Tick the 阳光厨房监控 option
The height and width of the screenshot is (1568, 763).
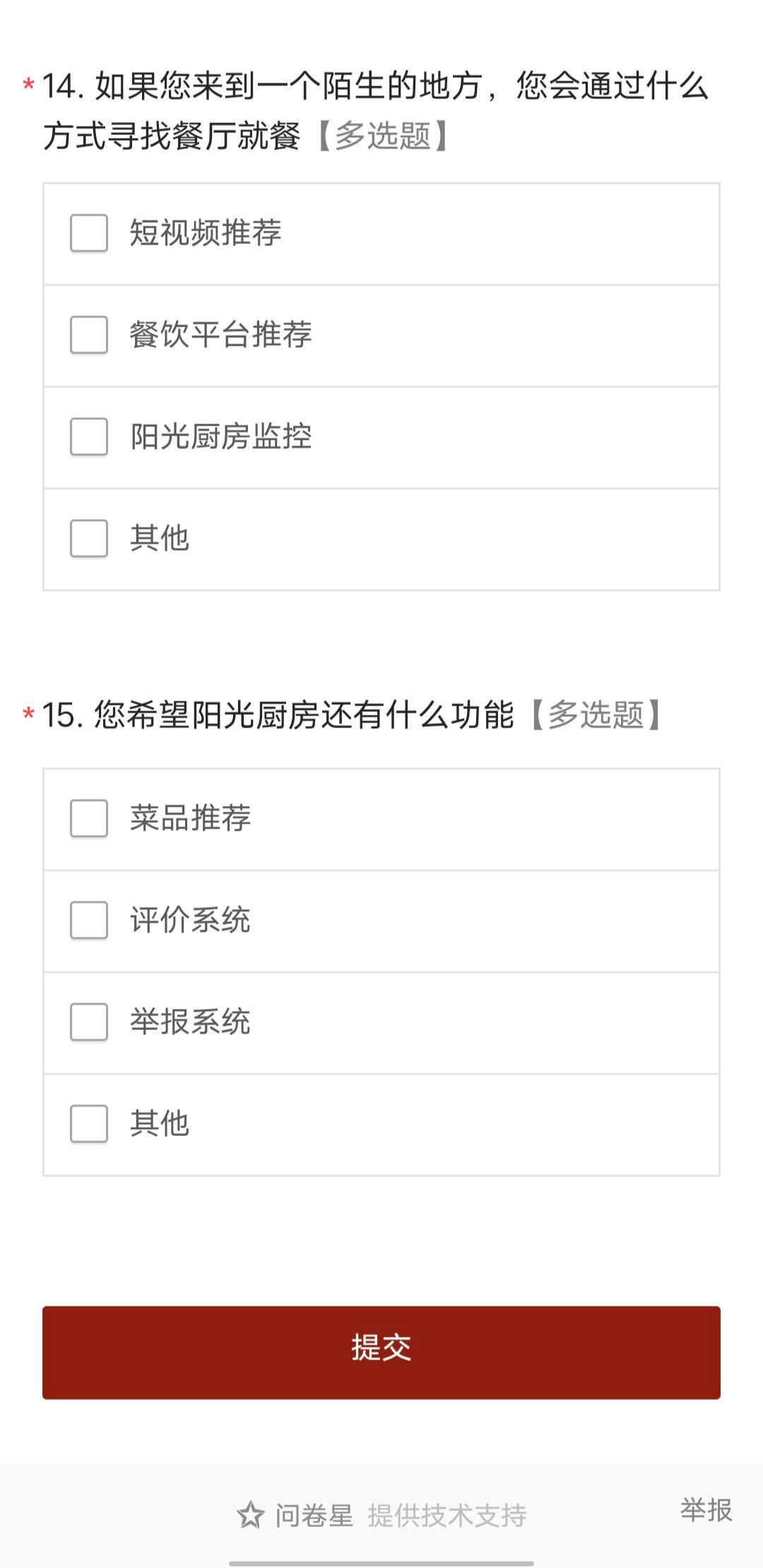click(89, 437)
